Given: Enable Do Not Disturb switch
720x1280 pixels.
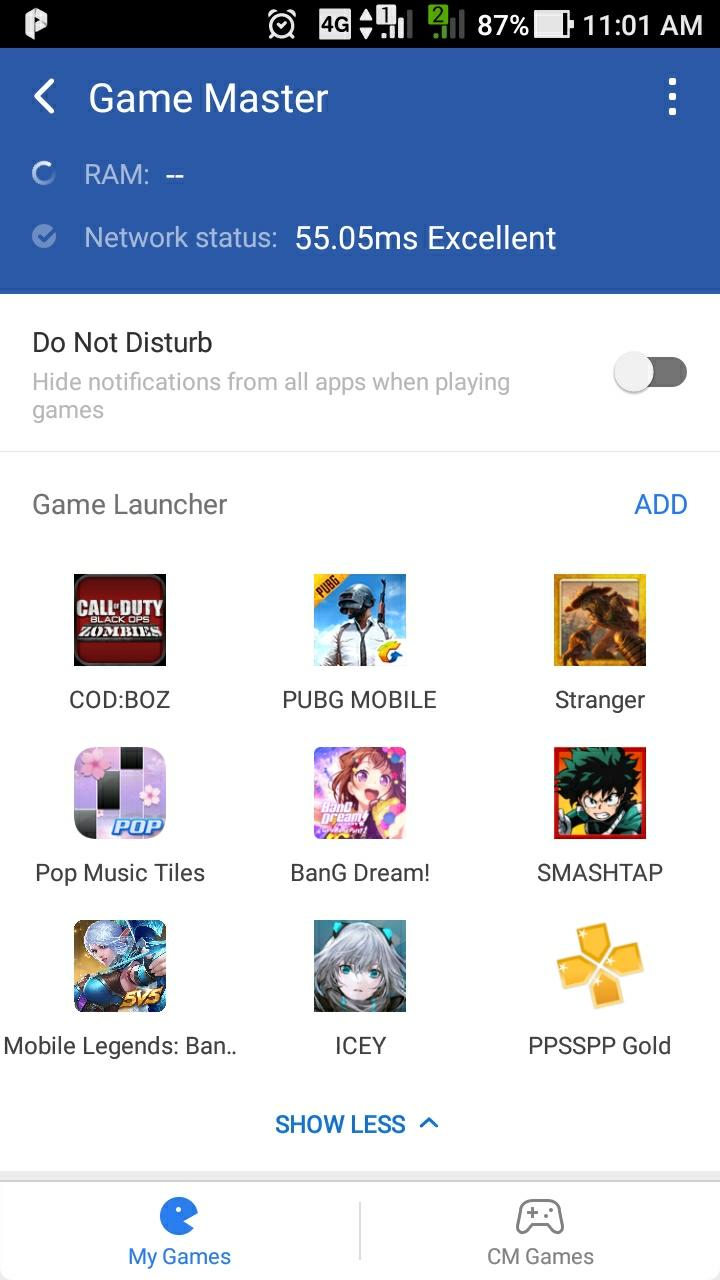Looking at the screenshot, I should pos(651,373).
